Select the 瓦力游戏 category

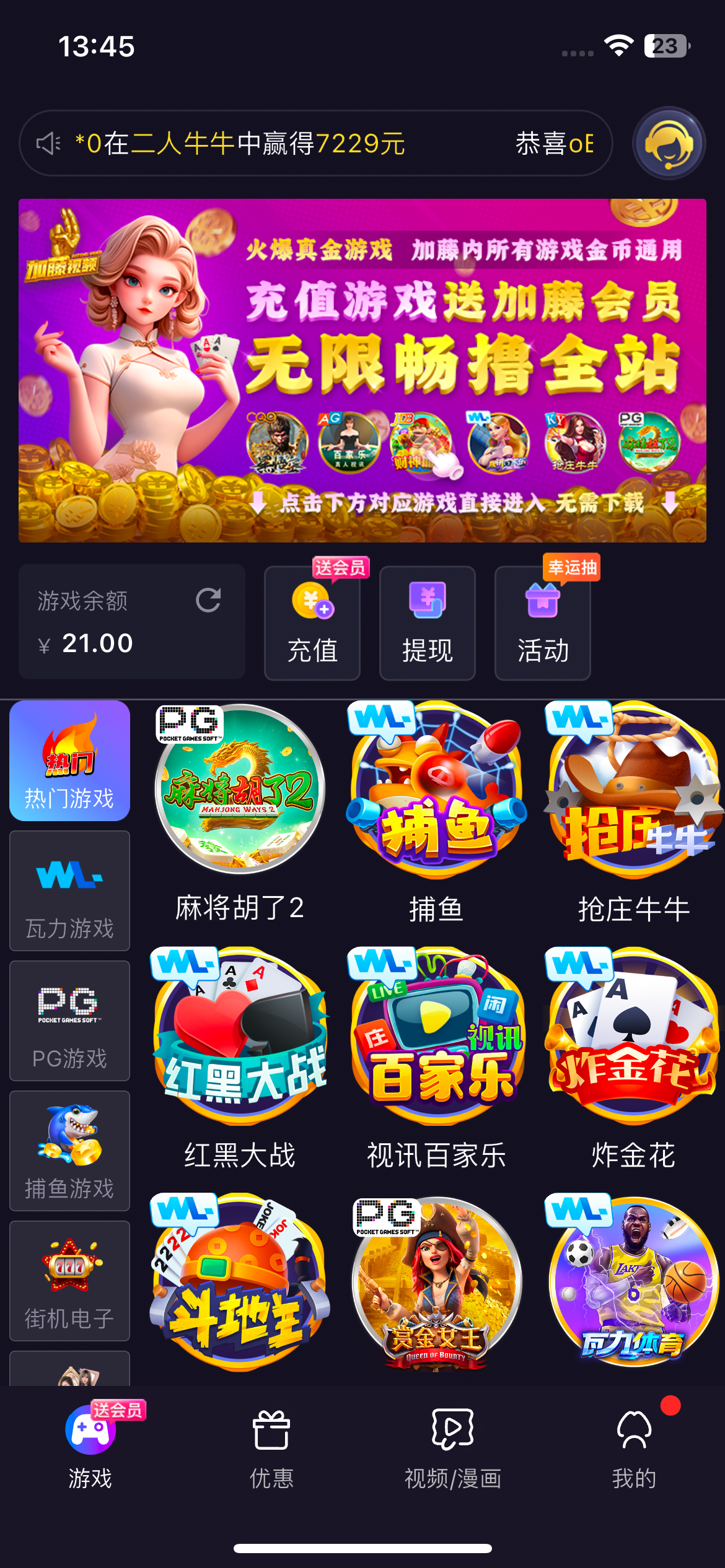pos(69,891)
